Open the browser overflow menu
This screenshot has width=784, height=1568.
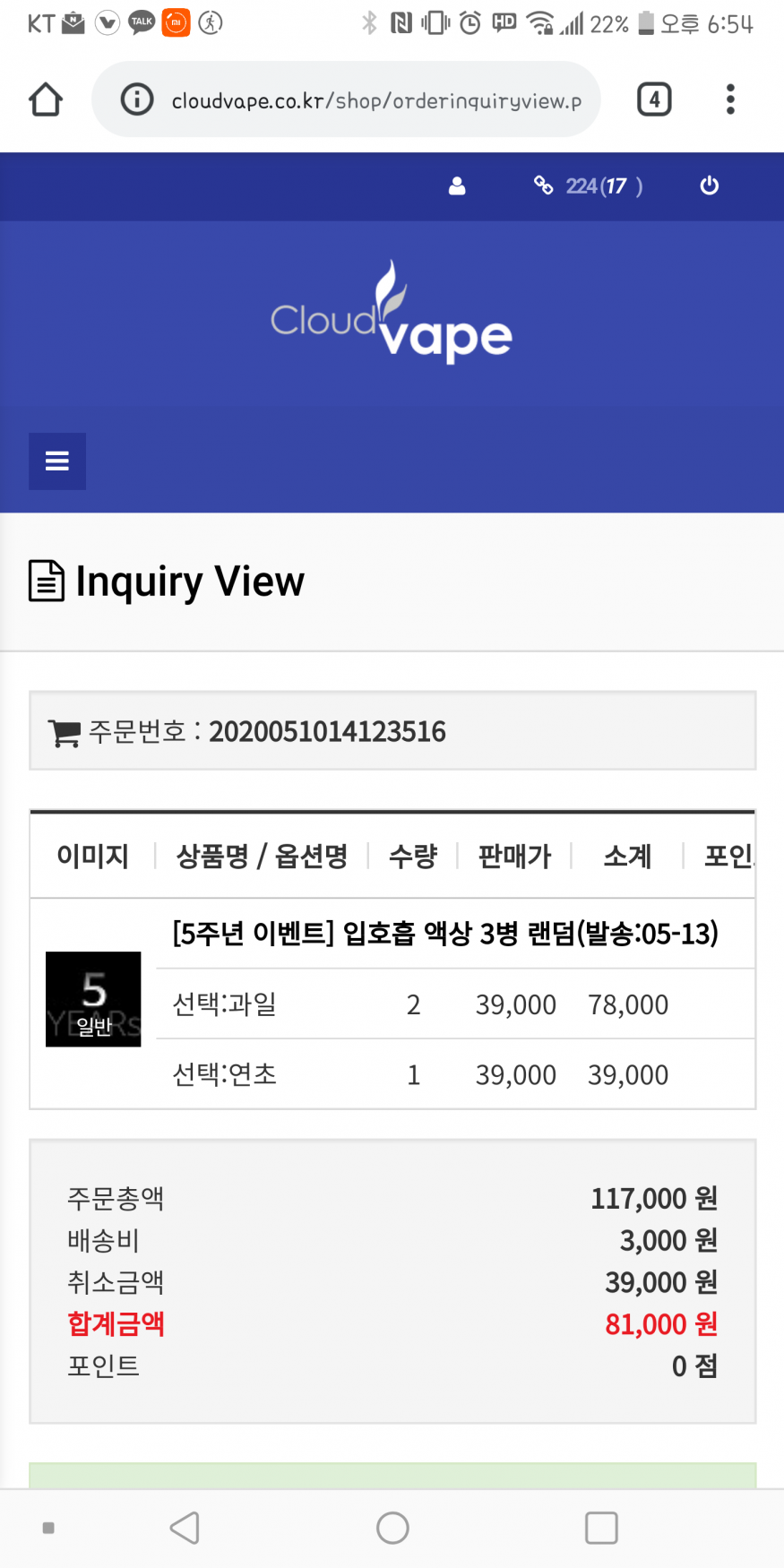pos(730,99)
